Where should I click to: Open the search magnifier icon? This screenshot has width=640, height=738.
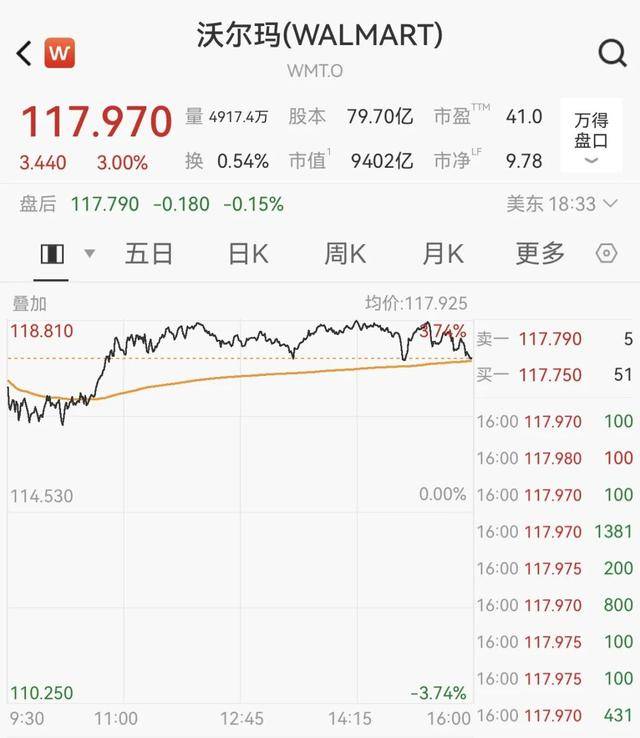click(x=610, y=52)
